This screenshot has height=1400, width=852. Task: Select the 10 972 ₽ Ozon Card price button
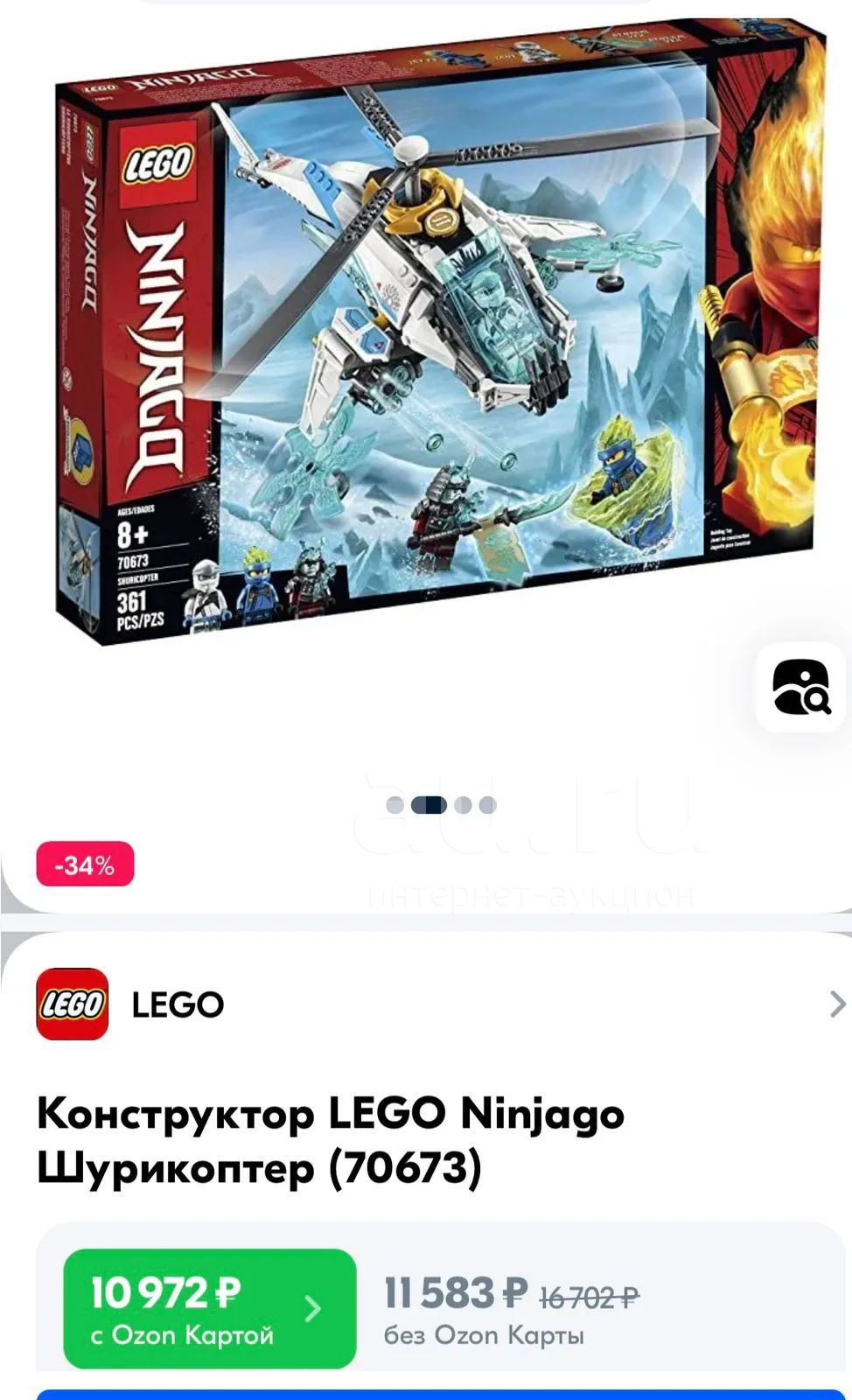pyautogui.click(x=210, y=1308)
